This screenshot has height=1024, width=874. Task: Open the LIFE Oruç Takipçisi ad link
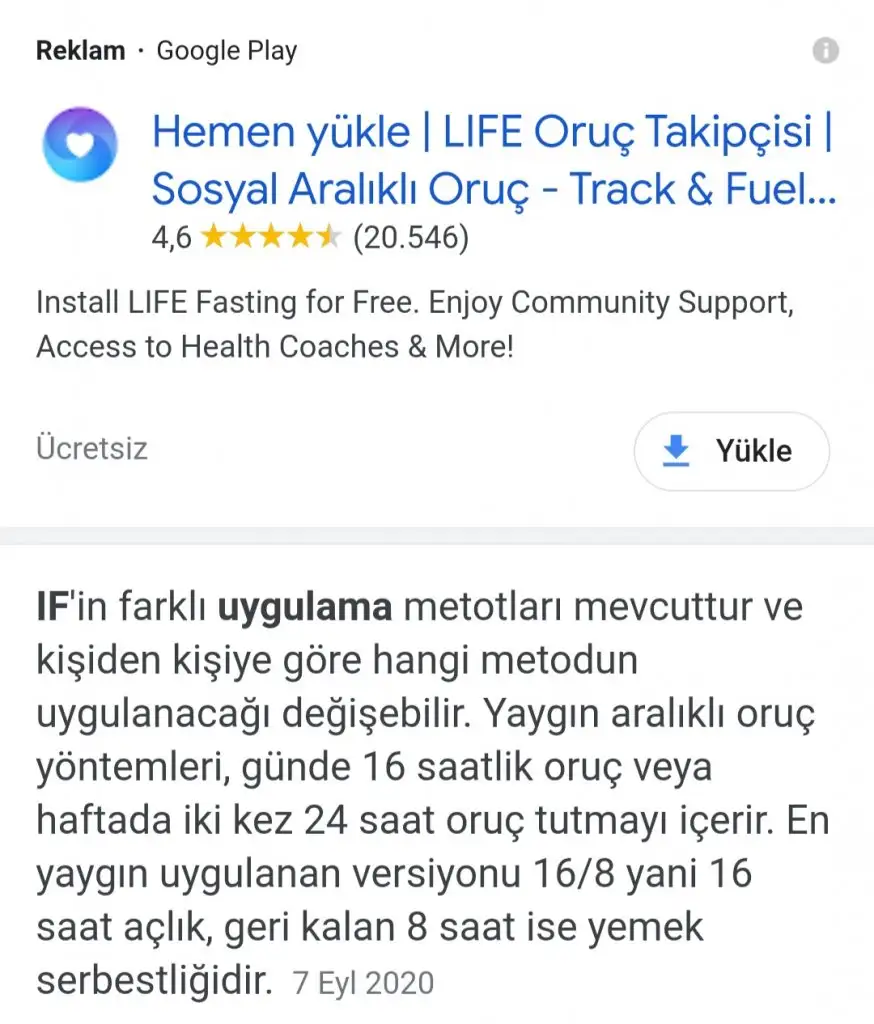click(x=493, y=160)
